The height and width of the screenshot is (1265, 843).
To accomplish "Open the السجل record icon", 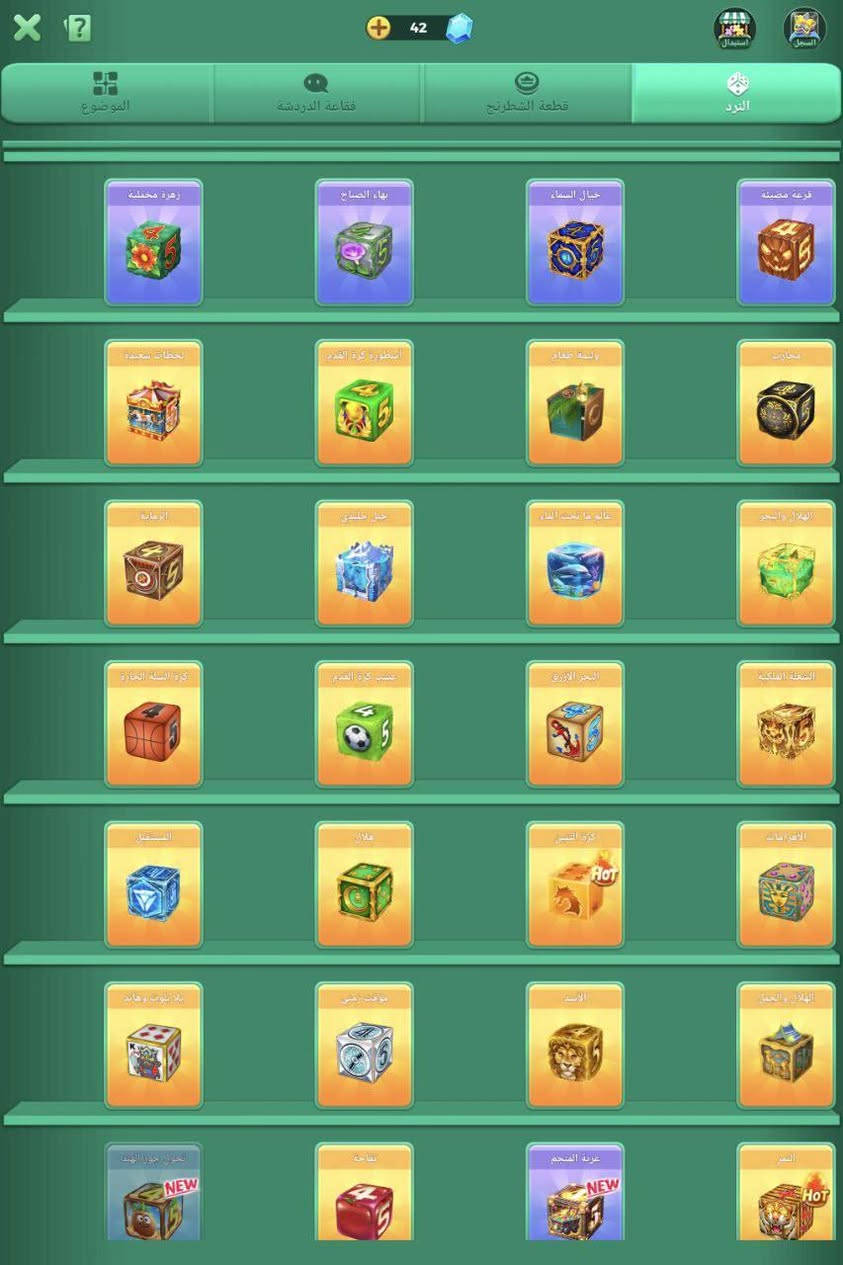I will coord(804,29).
